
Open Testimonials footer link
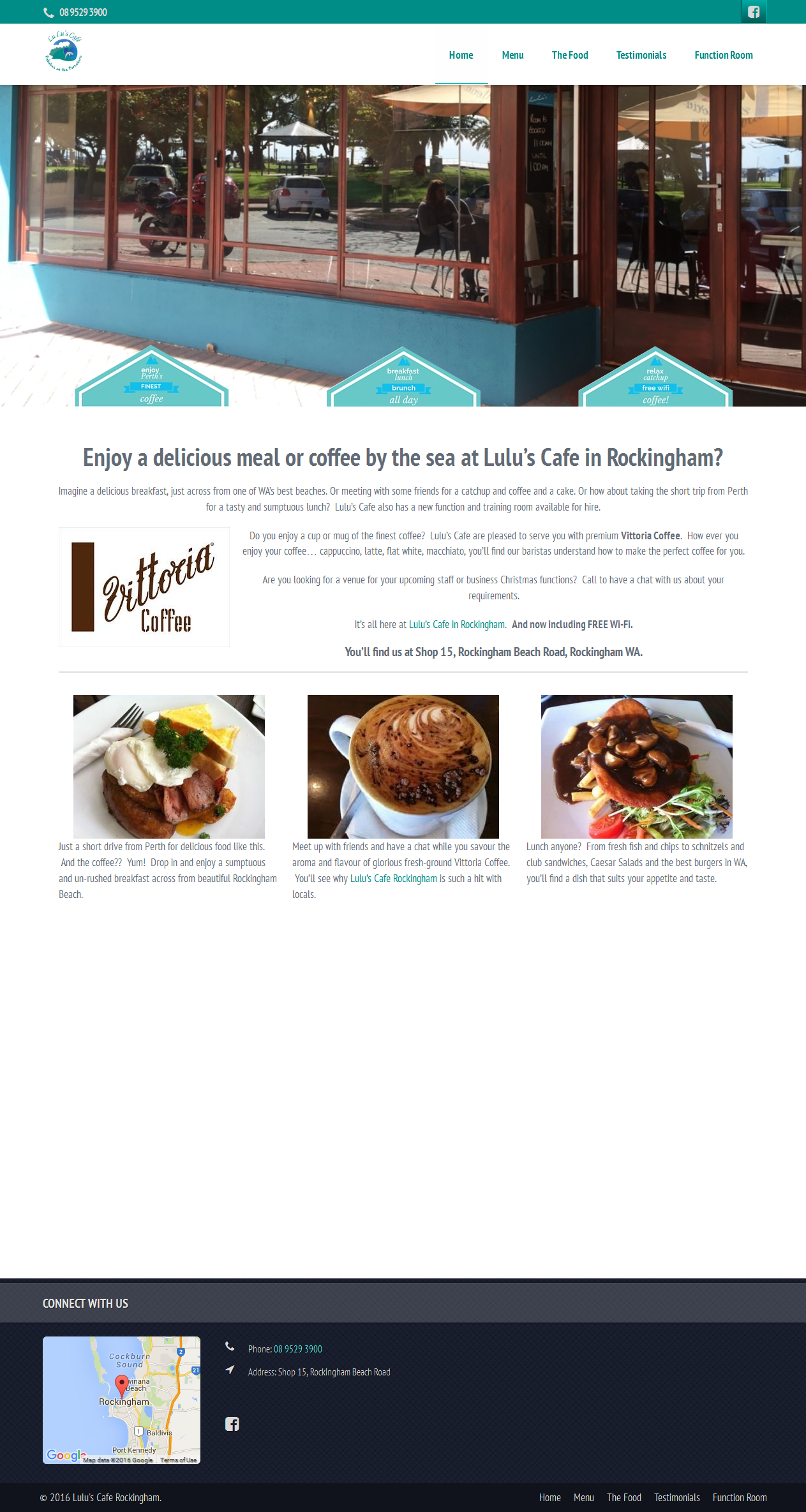pos(677,1497)
